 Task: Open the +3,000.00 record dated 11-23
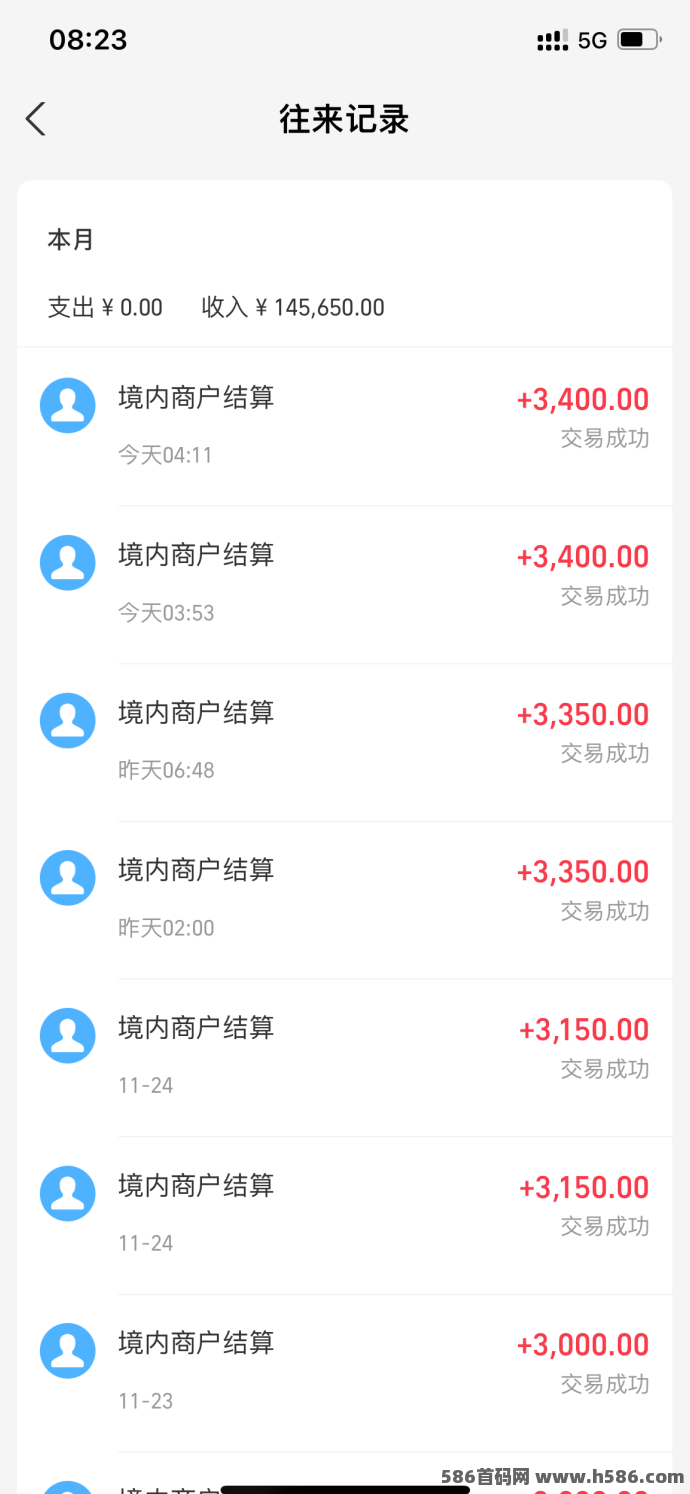[x=344, y=1373]
